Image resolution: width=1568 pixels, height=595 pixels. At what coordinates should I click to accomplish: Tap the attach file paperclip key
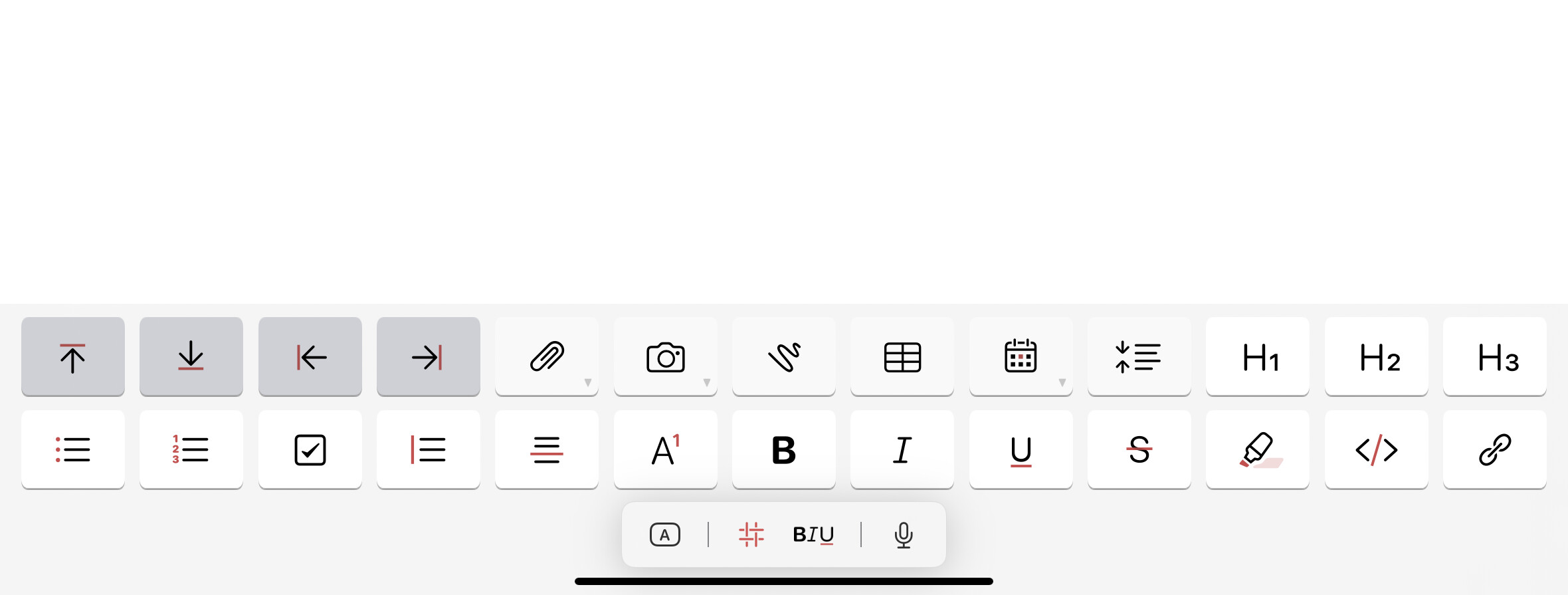point(547,356)
